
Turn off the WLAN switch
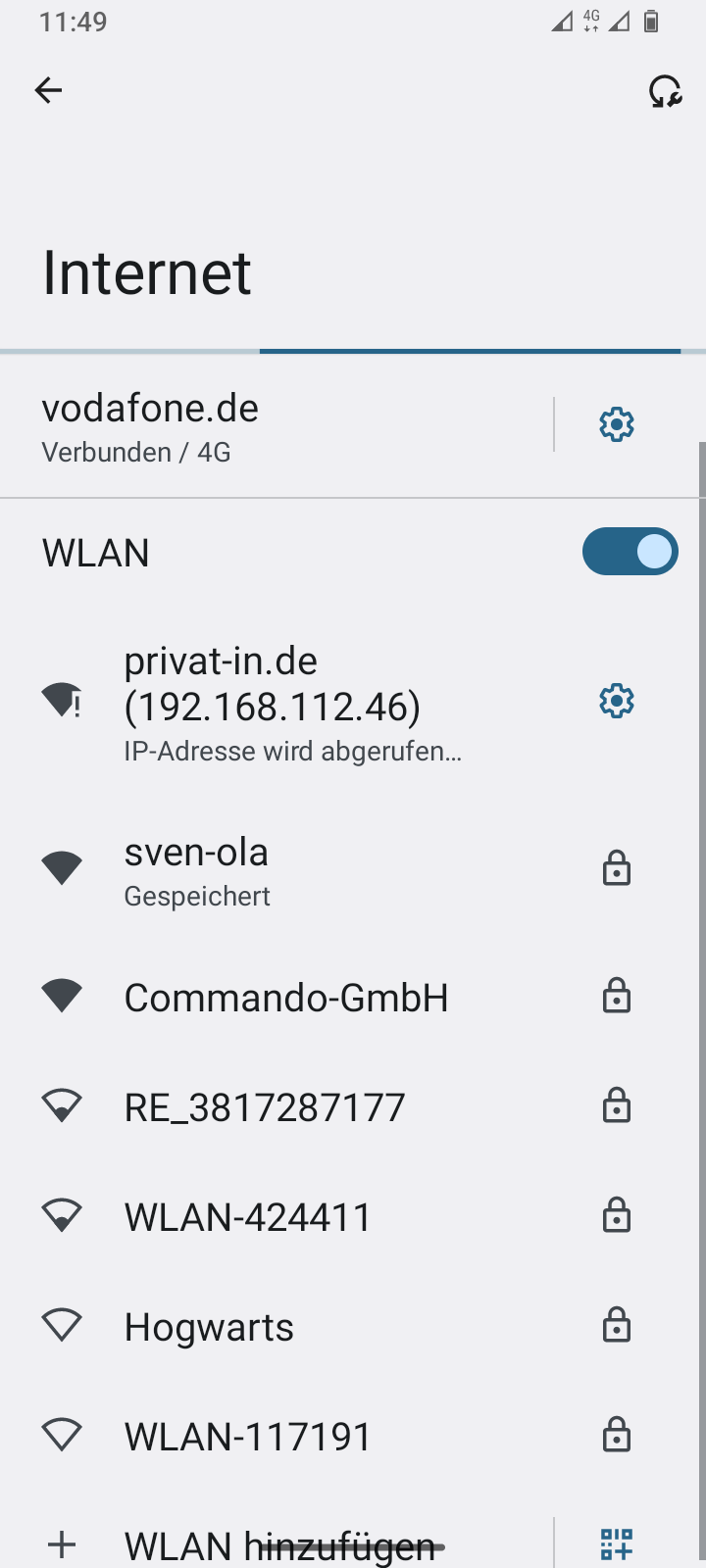click(630, 552)
